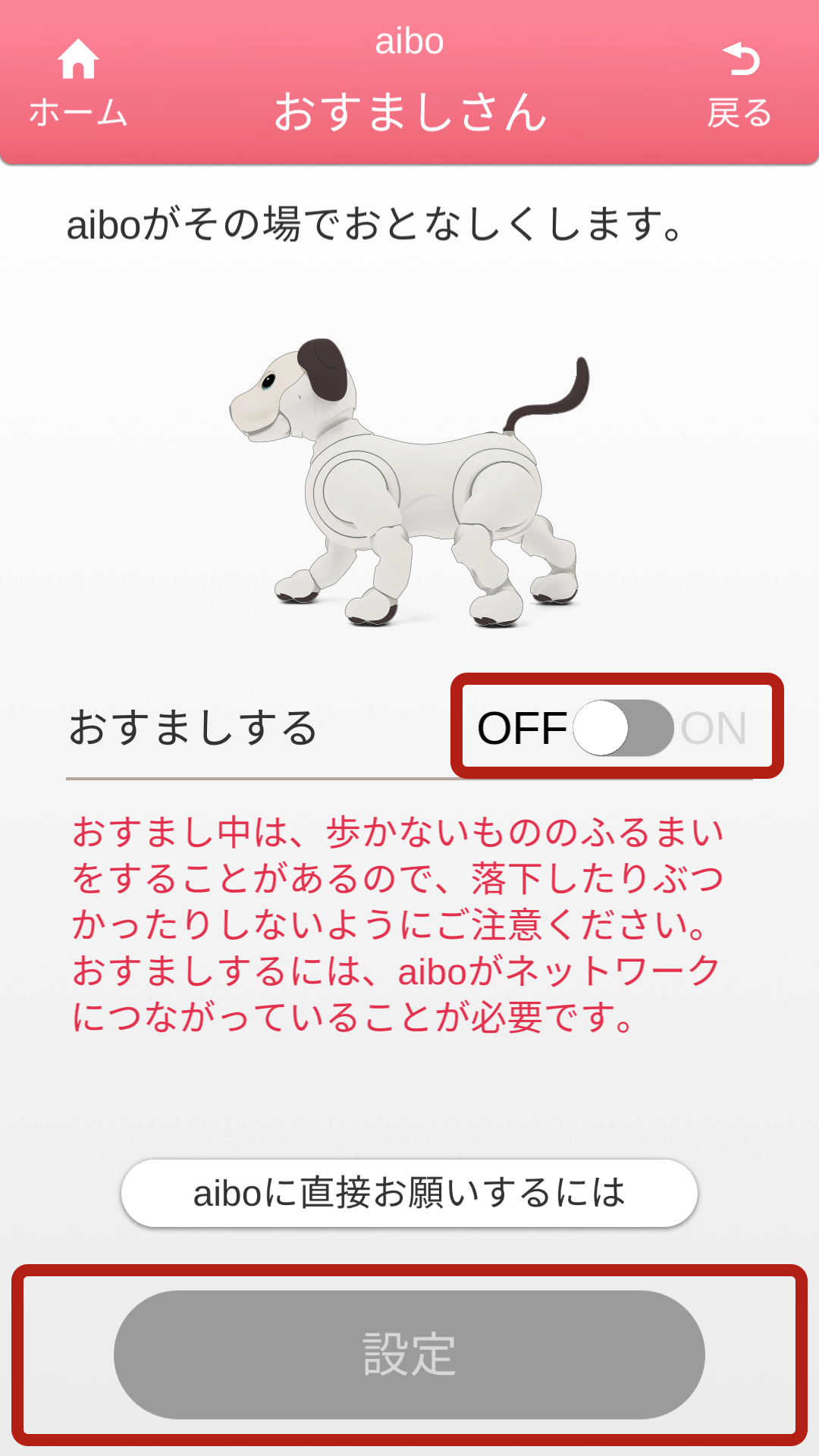Go to the ホーム home screen

click(x=78, y=83)
